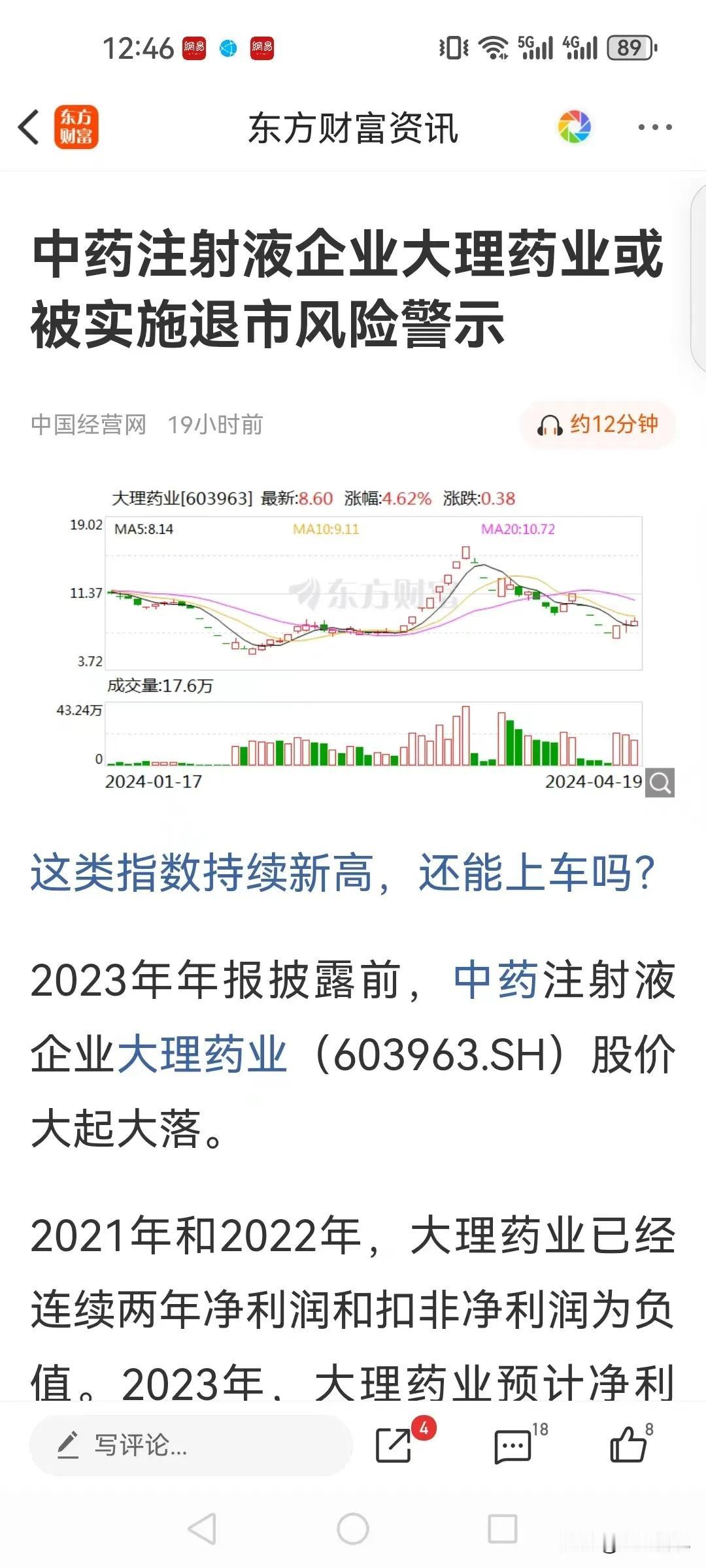Tap the system home button
Viewport: 706px width, 1568px height.
[x=353, y=1529]
